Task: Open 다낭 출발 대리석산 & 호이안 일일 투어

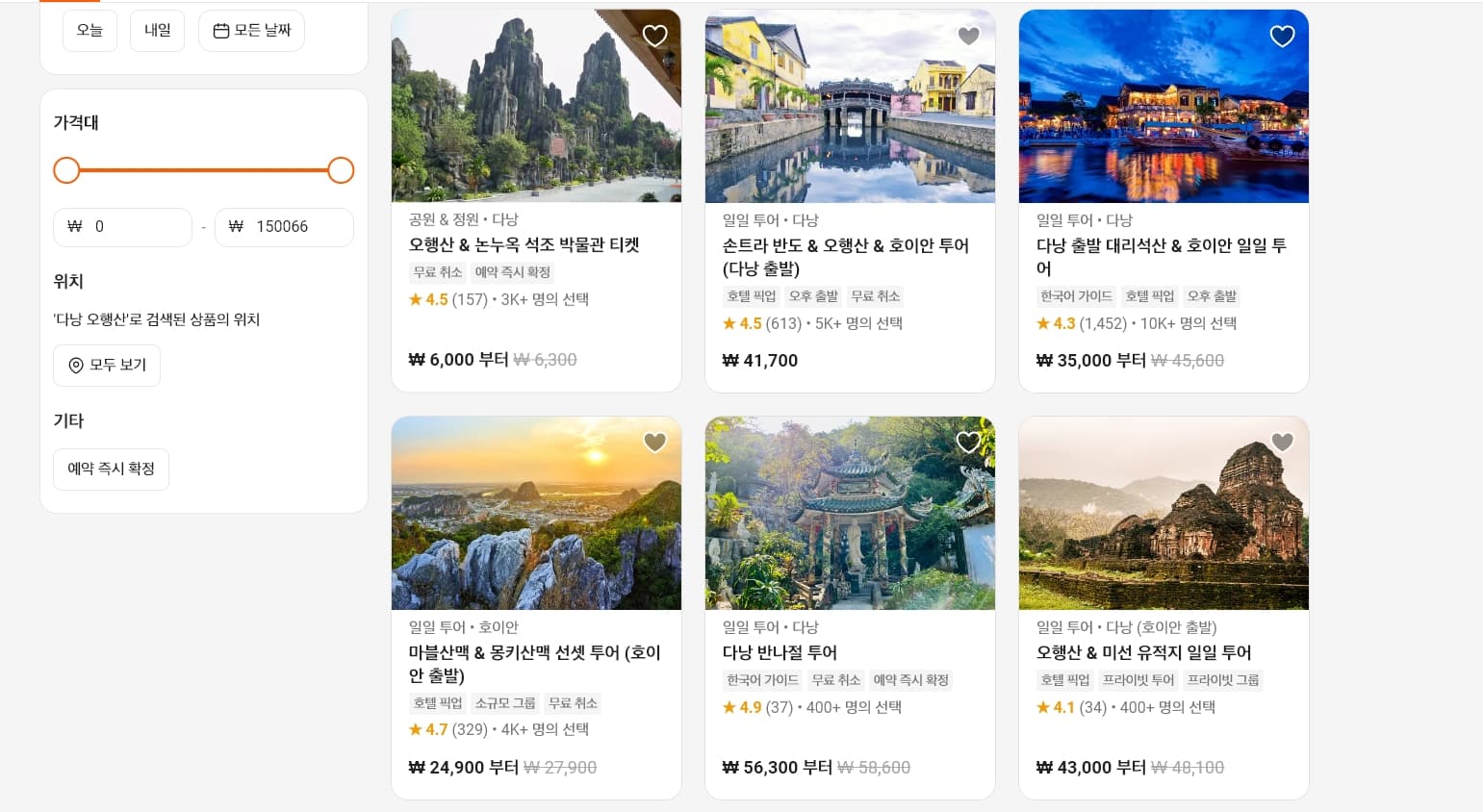Action: pyautogui.click(x=1161, y=246)
